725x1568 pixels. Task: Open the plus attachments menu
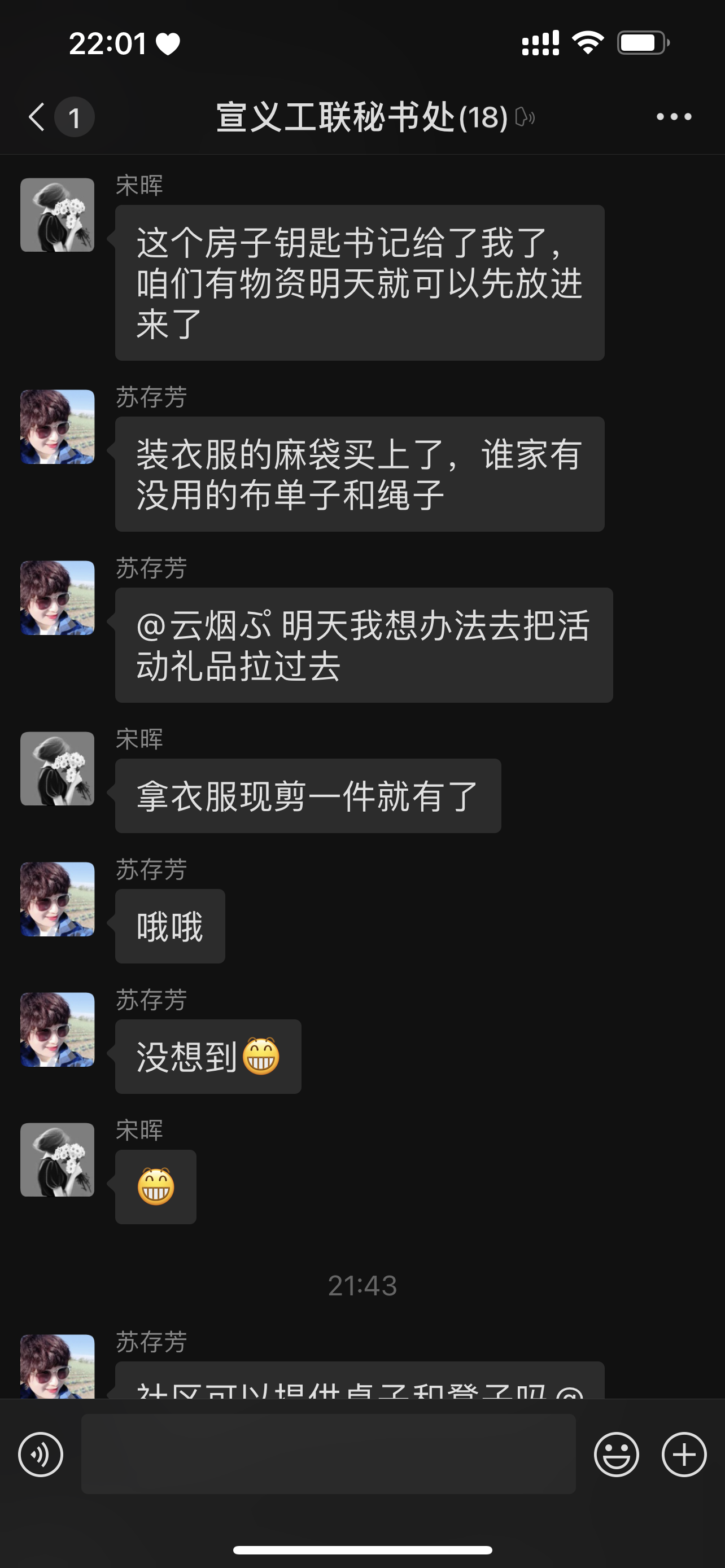[684, 1455]
